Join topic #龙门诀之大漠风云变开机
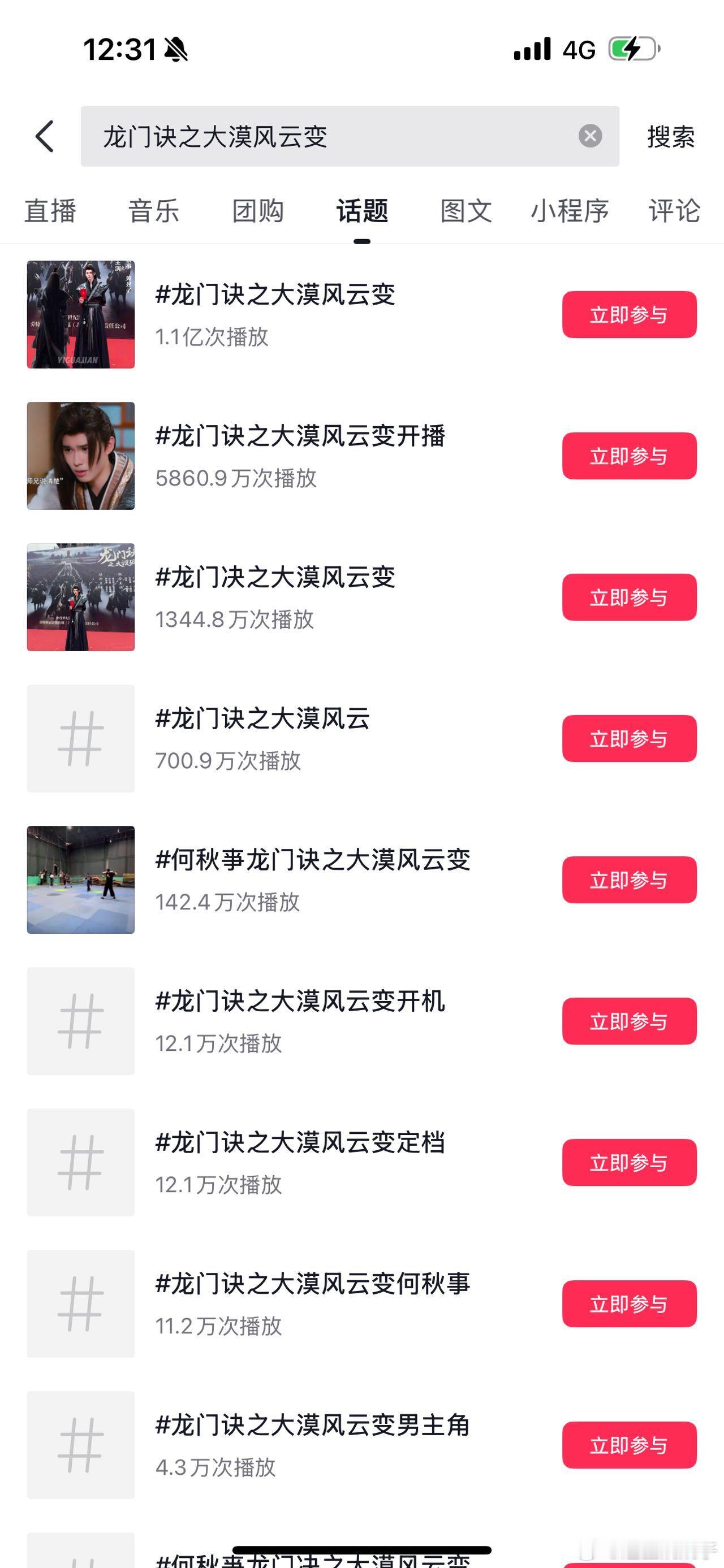This screenshot has height=1568, width=724. pyautogui.click(x=629, y=1021)
